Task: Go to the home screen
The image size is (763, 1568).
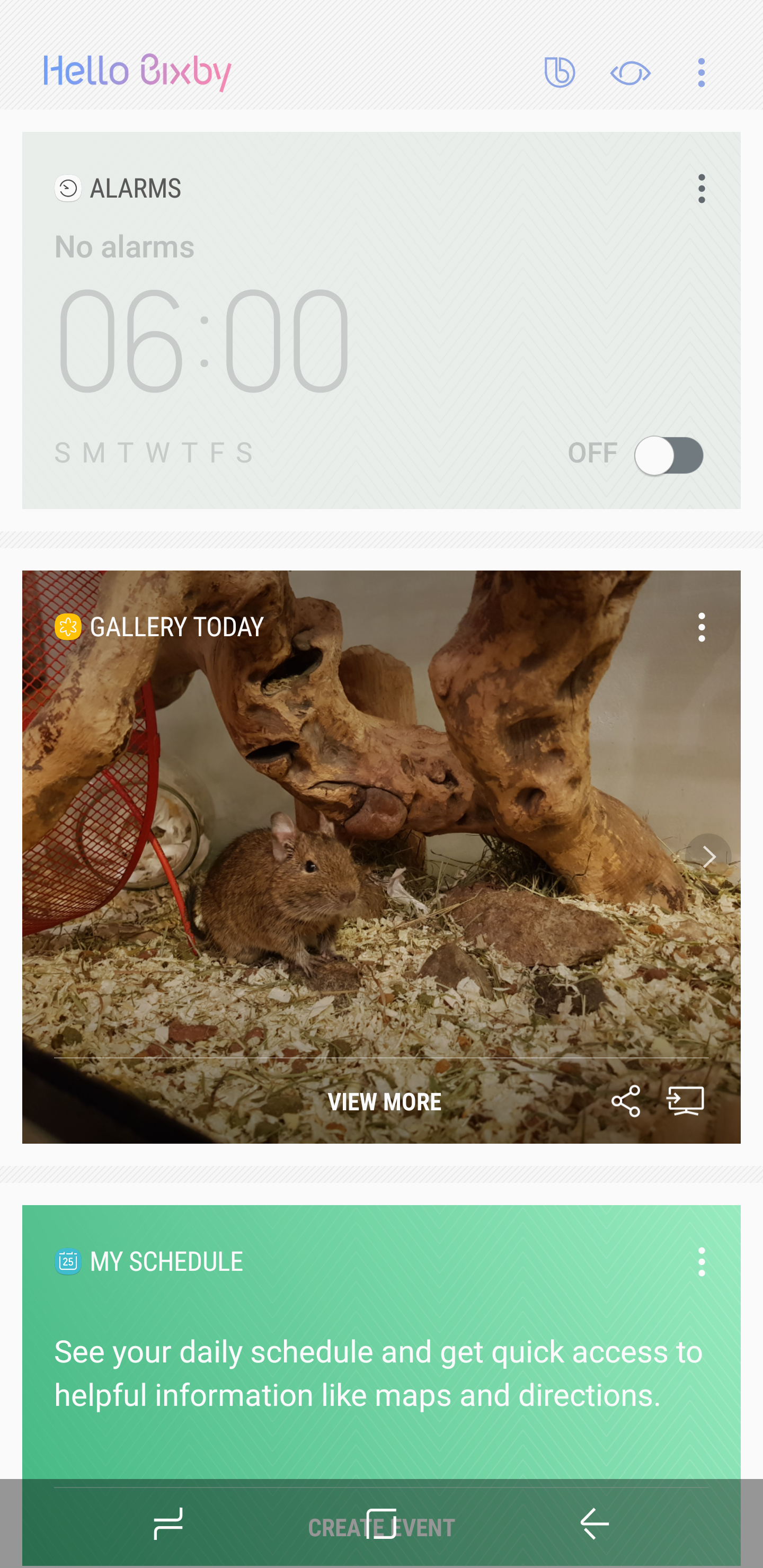Action: click(381, 1524)
